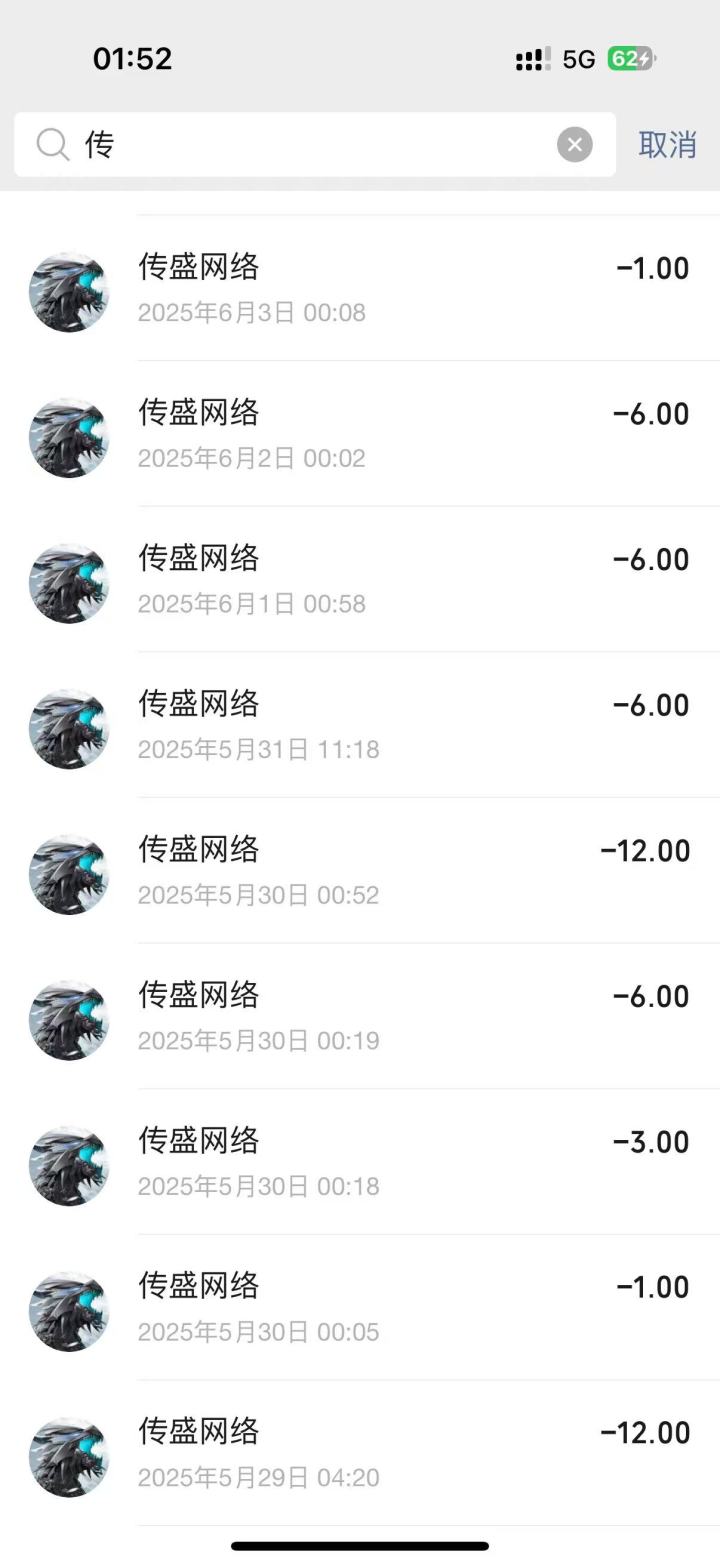
Task: Click the avatar beside the -12.00 May 30 entry
Action: pos(68,873)
